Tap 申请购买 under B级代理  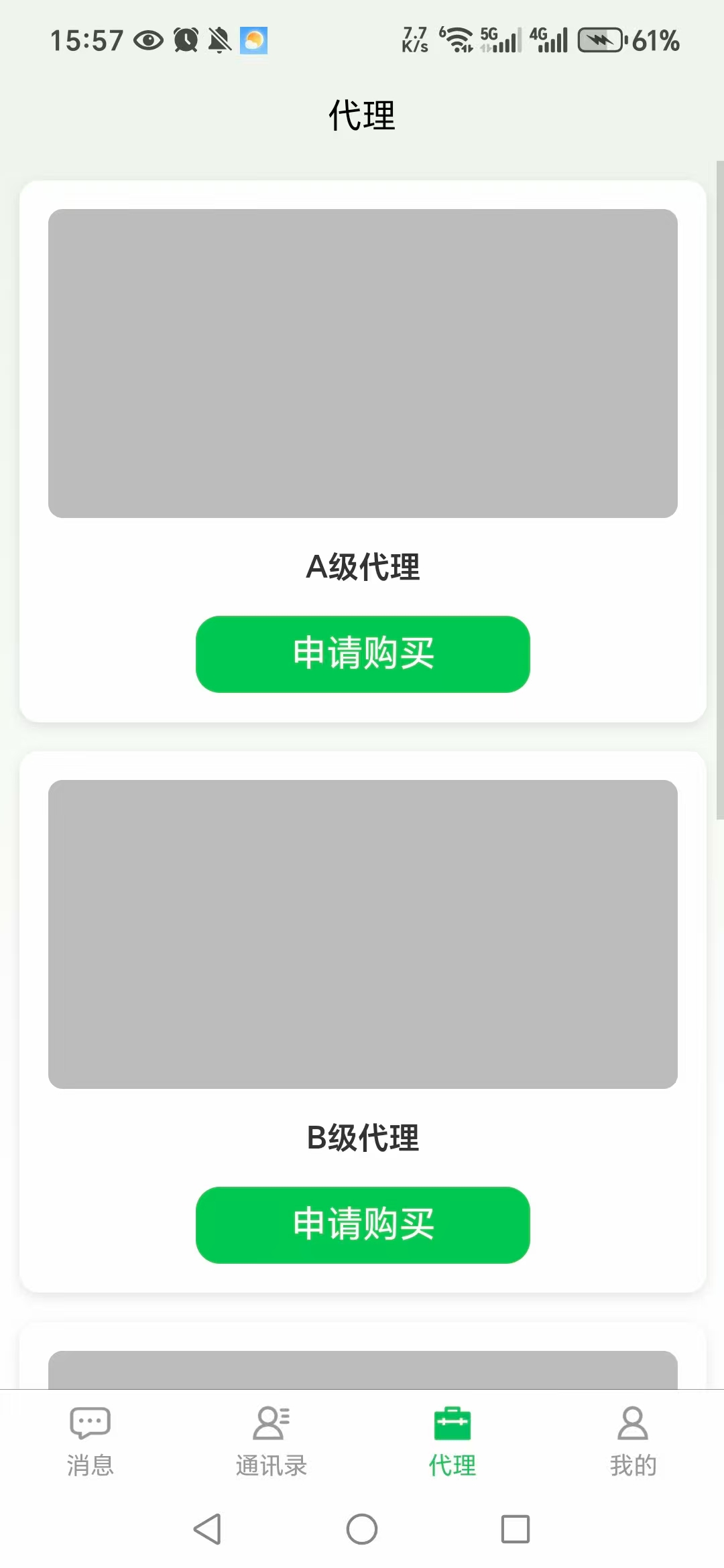click(x=362, y=1225)
